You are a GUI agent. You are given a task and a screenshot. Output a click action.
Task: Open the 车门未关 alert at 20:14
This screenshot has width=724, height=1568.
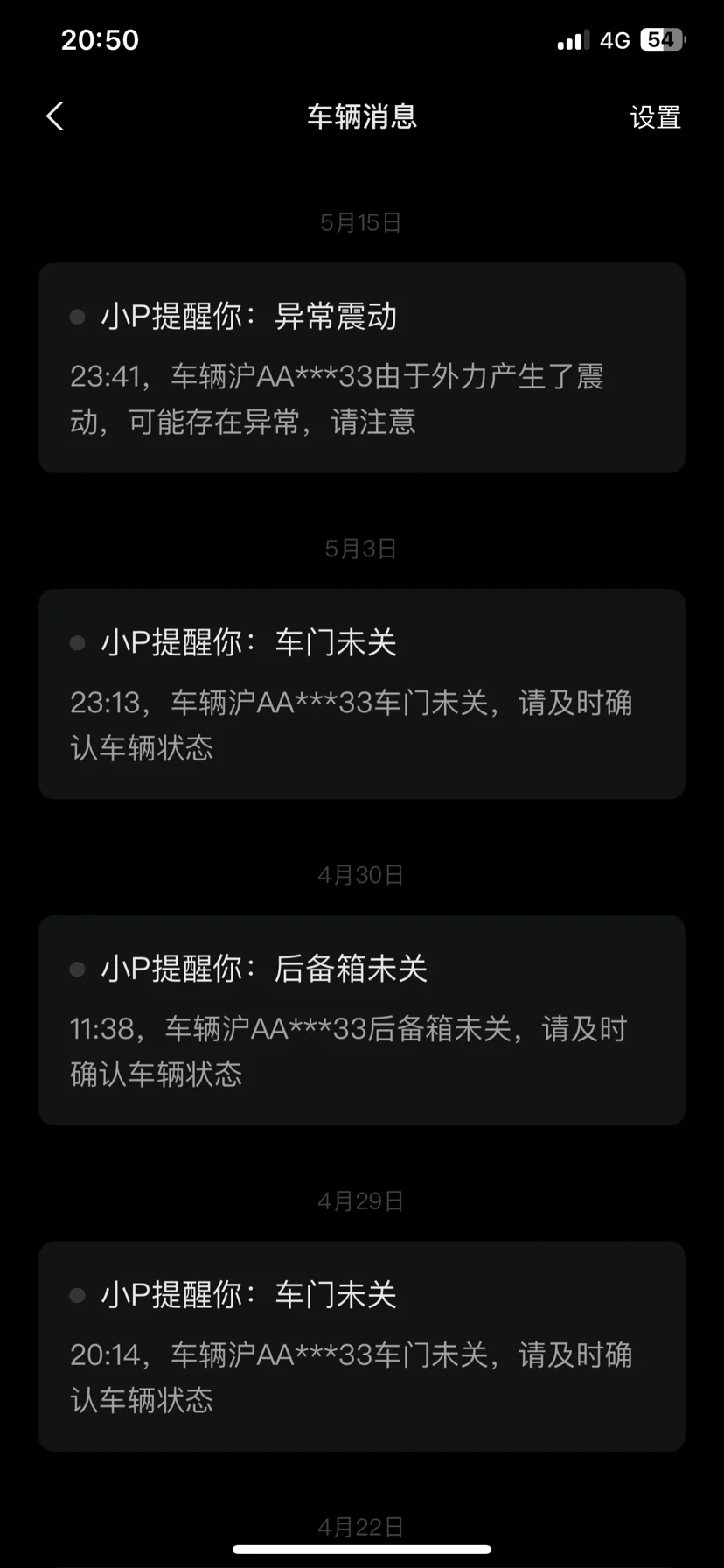pos(361,1347)
